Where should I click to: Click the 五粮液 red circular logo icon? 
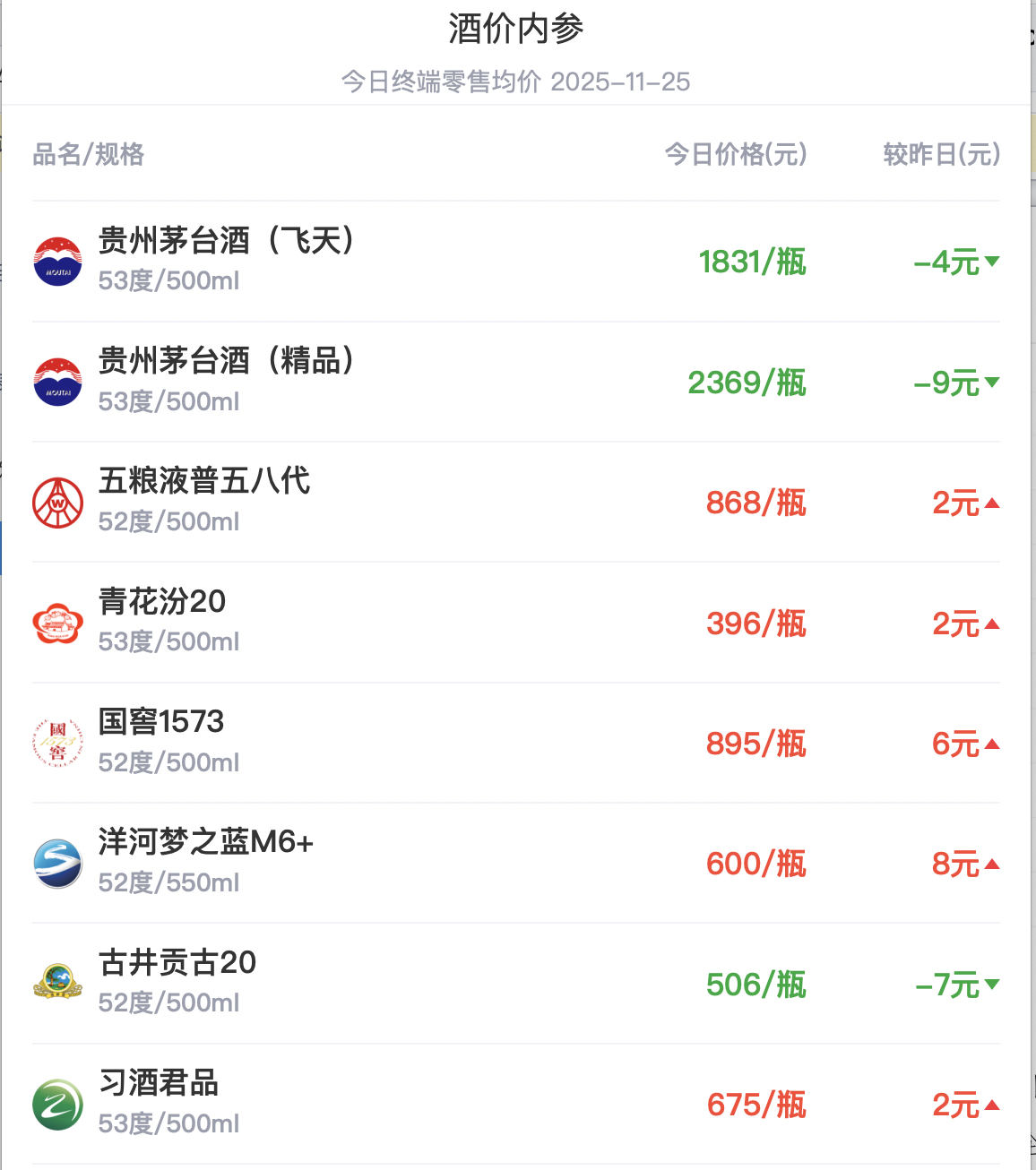coord(57,502)
